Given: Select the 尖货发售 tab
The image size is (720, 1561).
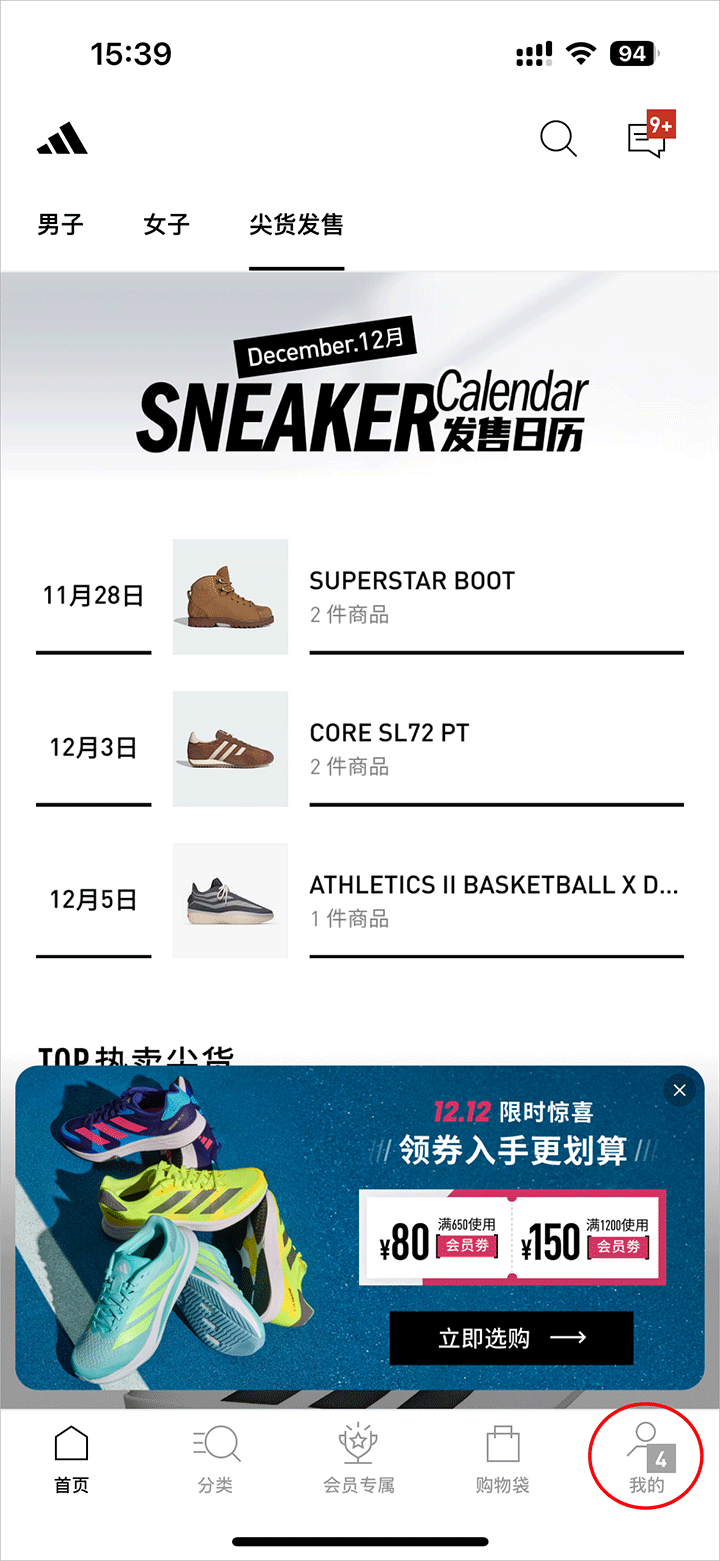Looking at the screenshot, I should (296, 225).
